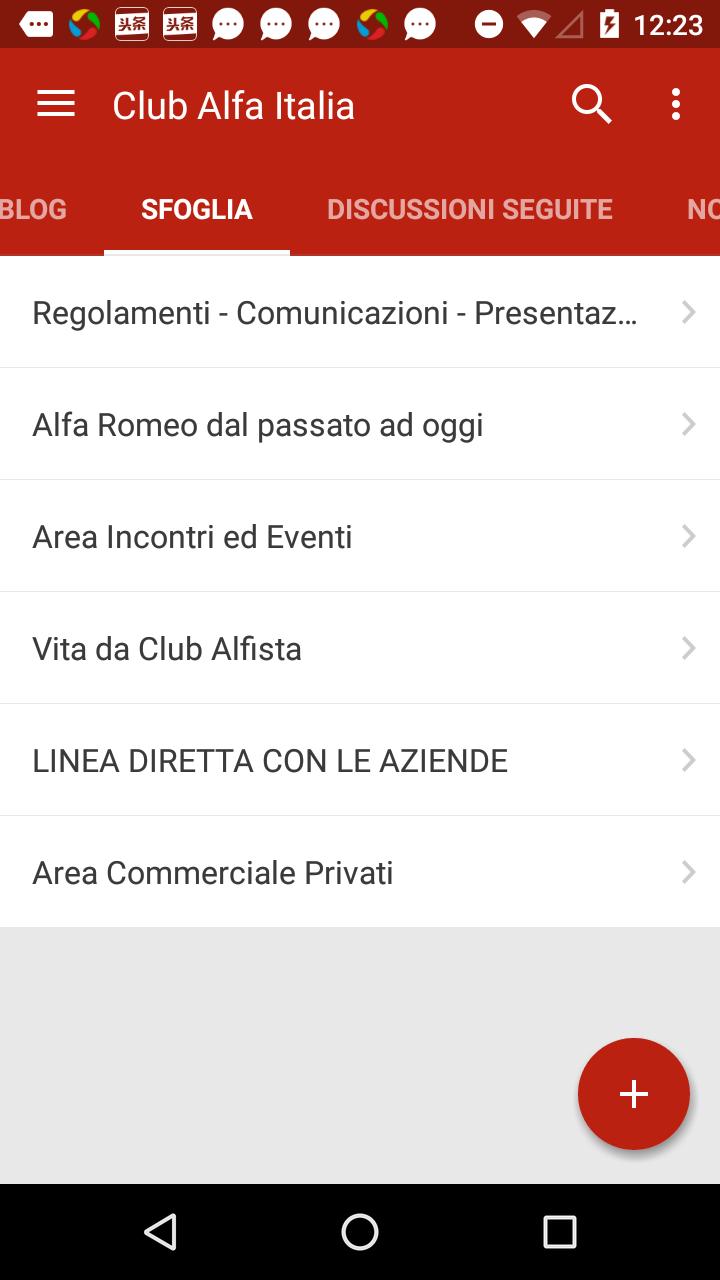
Task: Switch to the BLOG tab
Action: [33, 209]
